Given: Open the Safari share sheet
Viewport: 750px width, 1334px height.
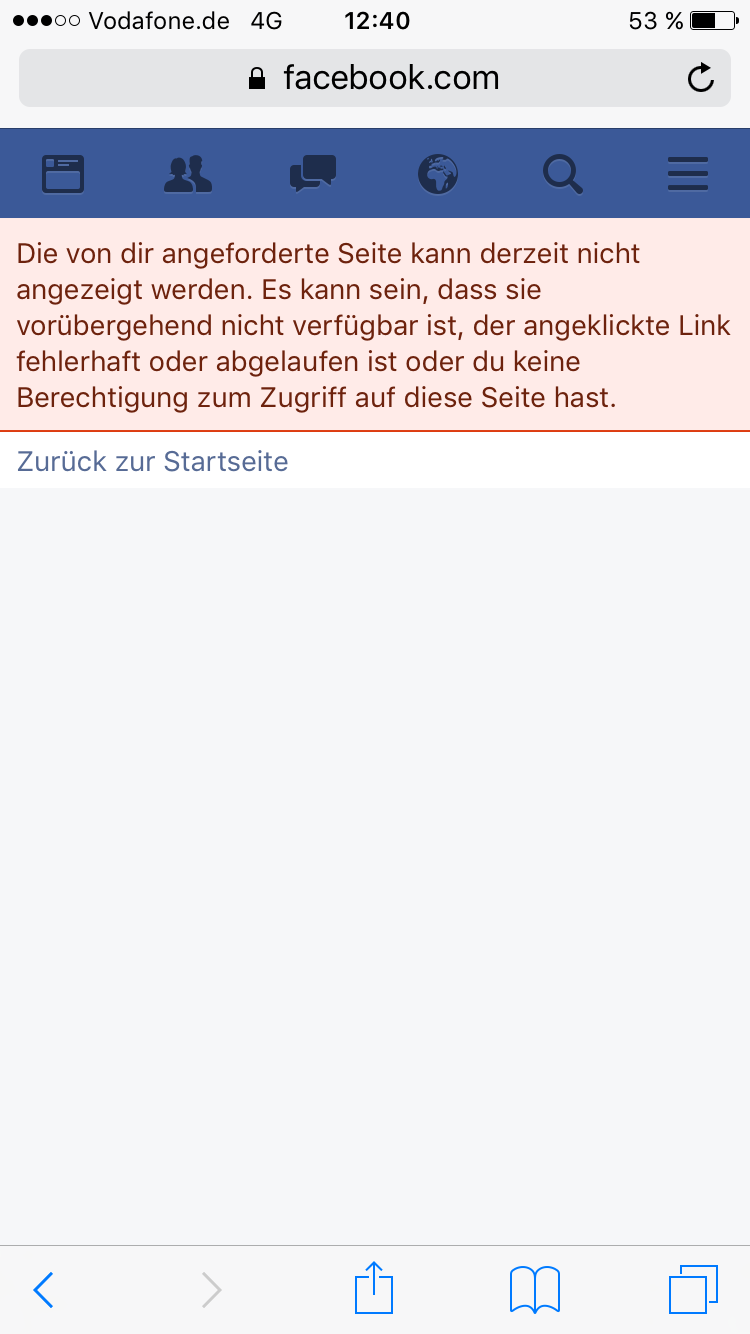Looking at the screenshot, I should (x=374, y=1288).
